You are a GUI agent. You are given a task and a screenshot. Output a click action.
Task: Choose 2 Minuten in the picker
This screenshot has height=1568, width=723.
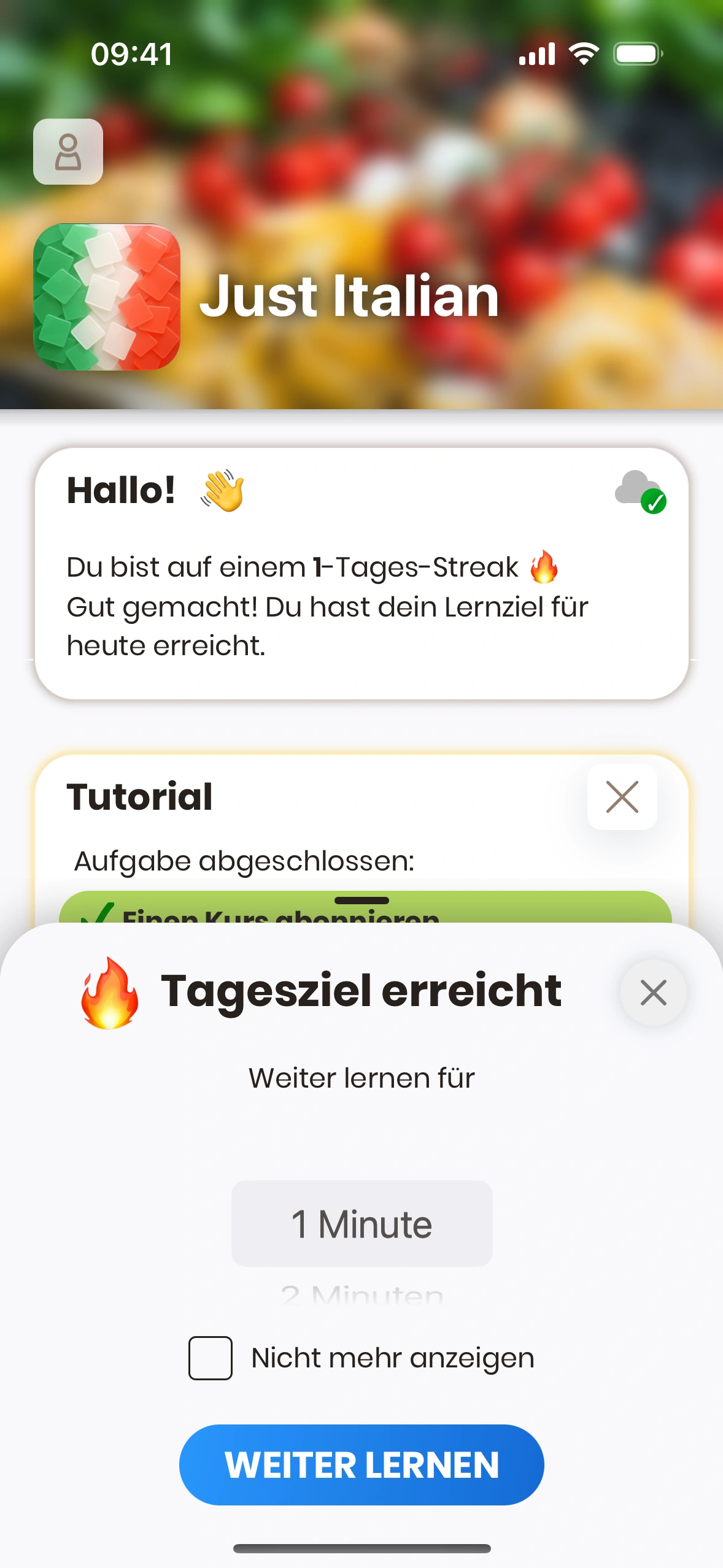pyautogui.click(x=361, y=1294)
